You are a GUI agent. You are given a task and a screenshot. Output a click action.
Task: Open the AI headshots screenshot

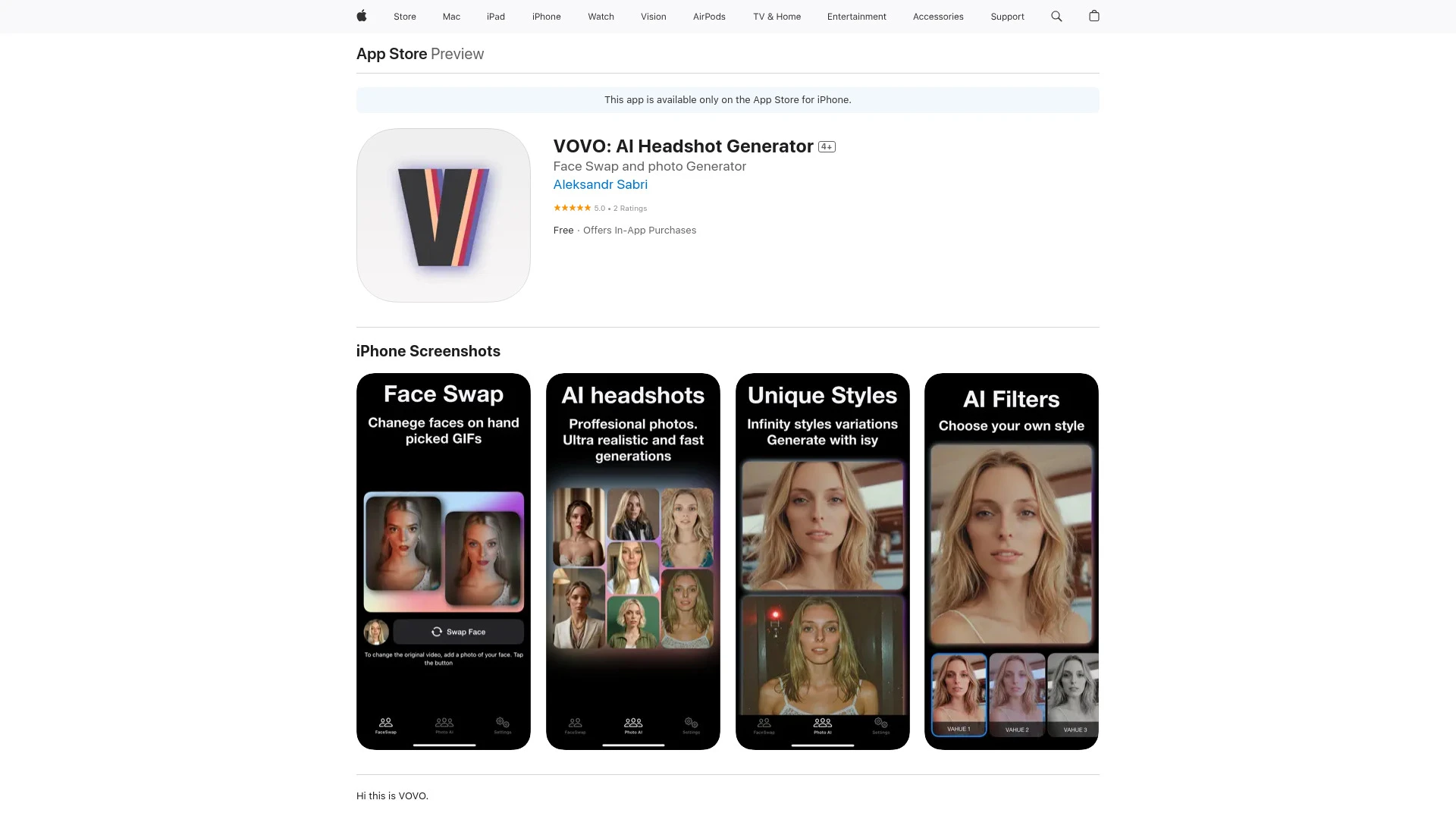[633, 561]
